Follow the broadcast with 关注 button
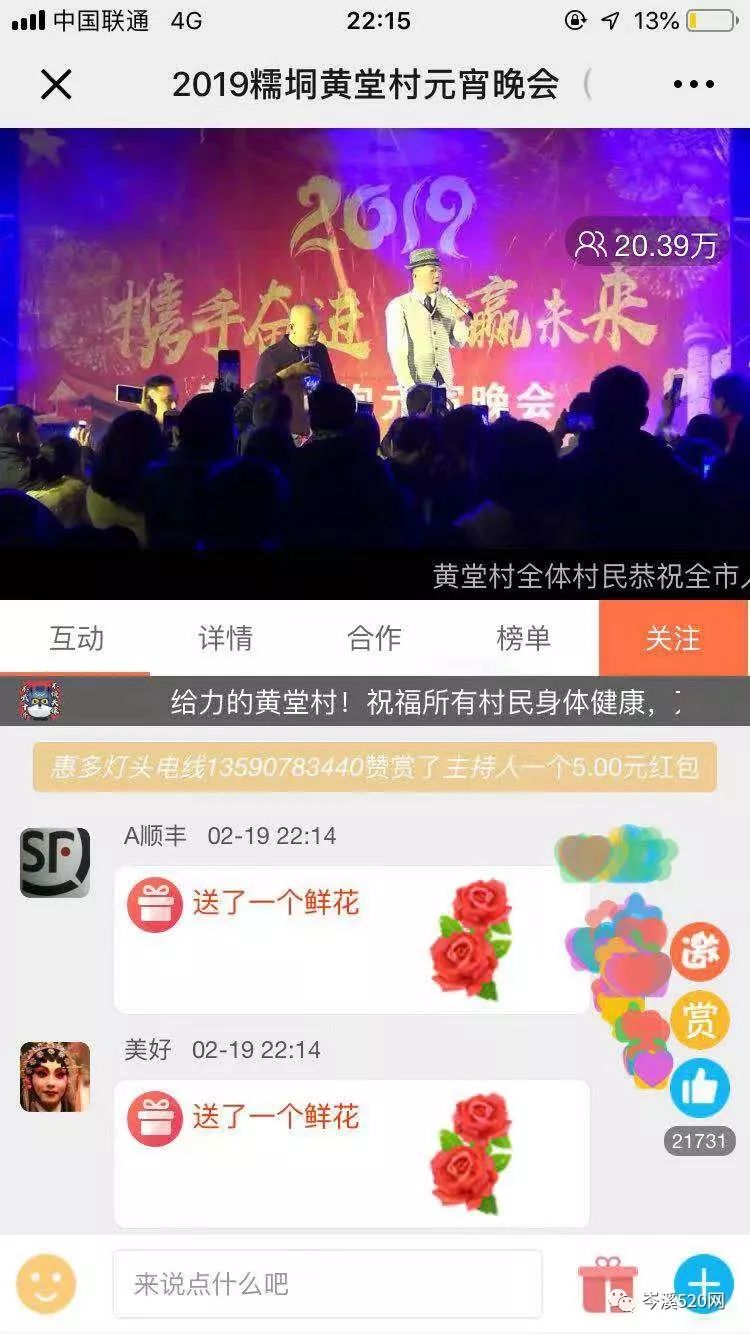The image size is (750, 1334). tap(673, 638)
